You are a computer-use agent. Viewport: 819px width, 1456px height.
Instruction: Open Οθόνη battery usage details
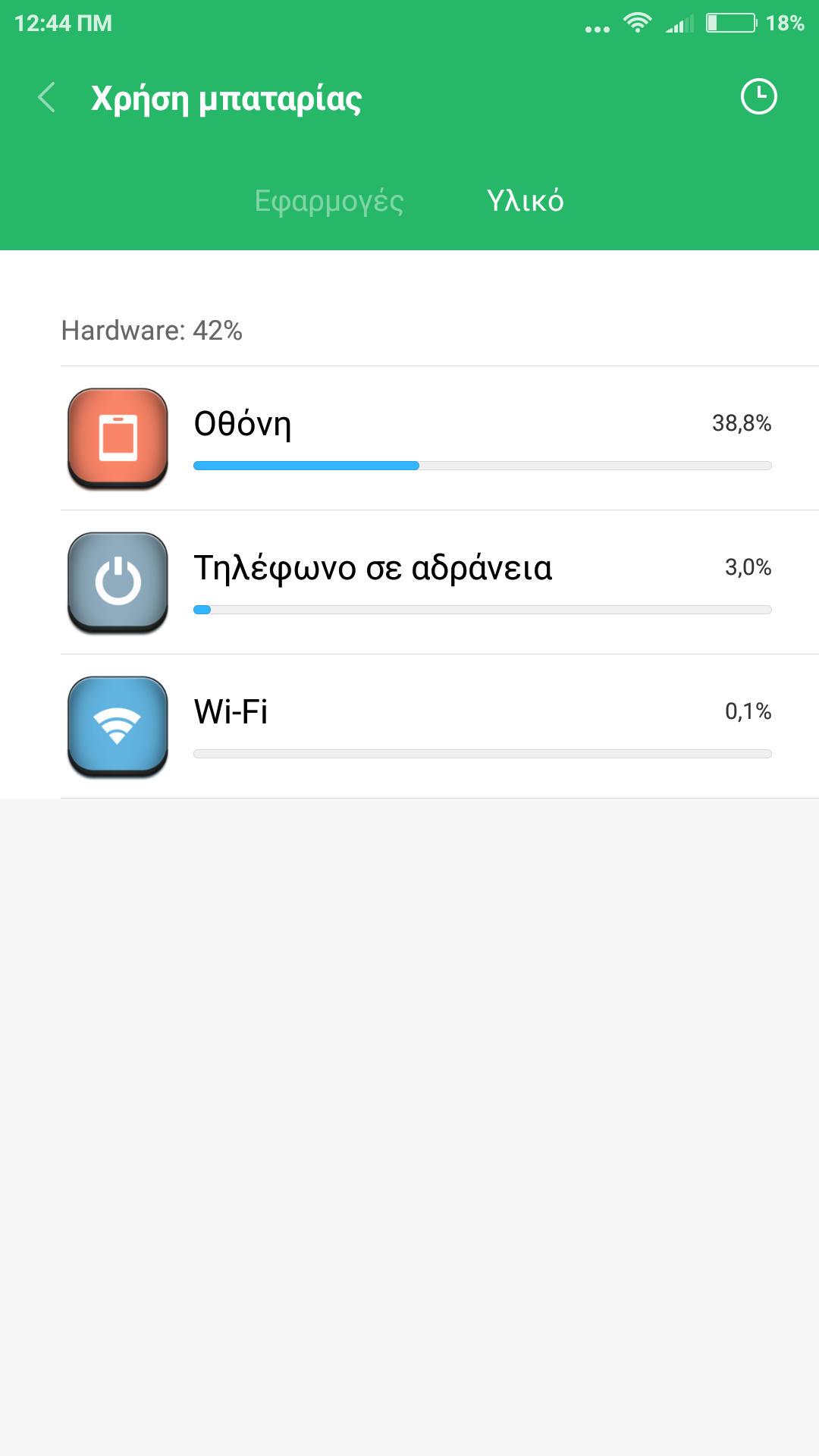pyautogui.click(x=440, y=438)
